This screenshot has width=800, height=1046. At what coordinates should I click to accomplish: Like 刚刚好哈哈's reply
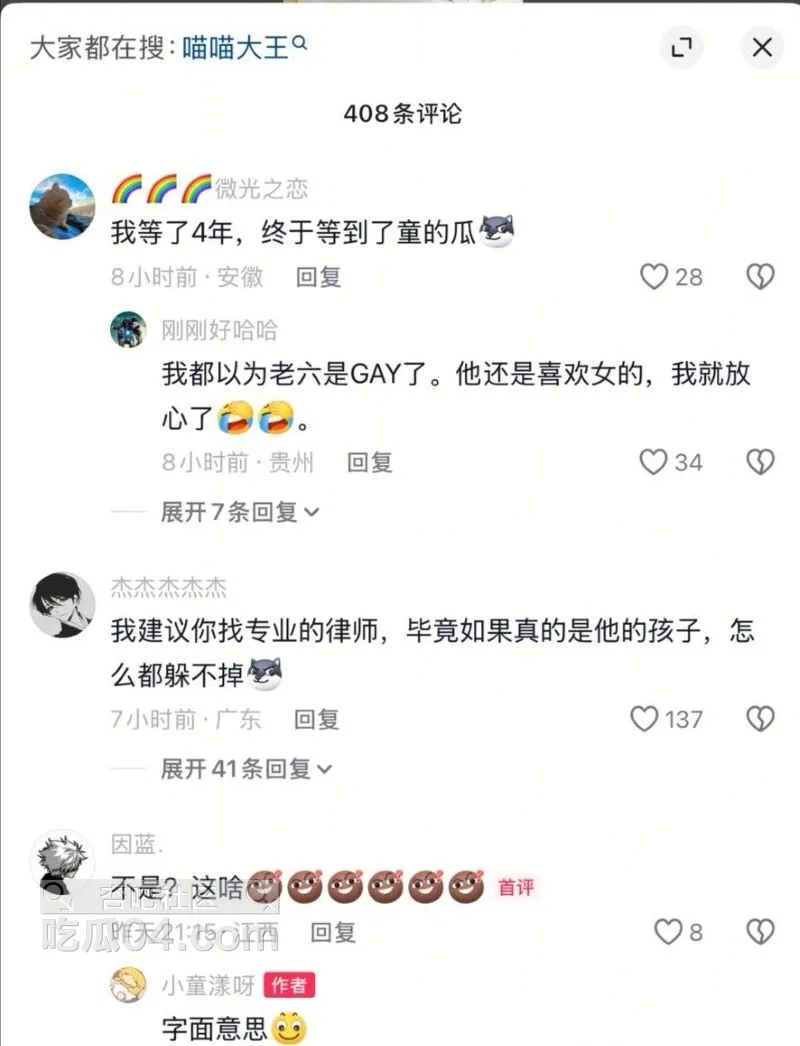(x=654, y=462)
